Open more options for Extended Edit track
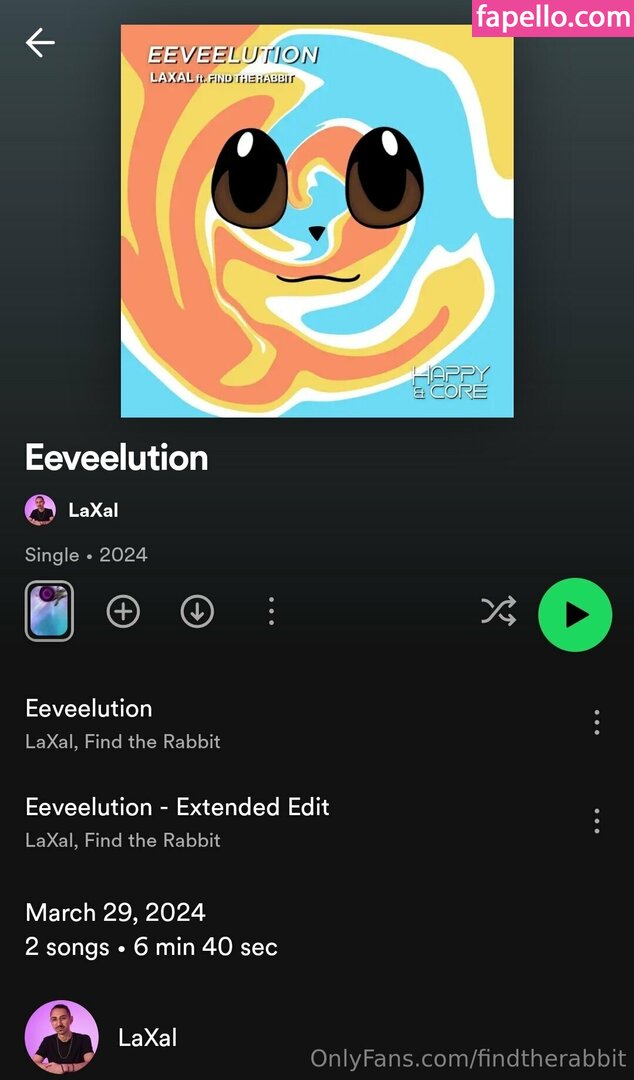The height and width of the screenshot is (1080, 634). click(597, 821)
